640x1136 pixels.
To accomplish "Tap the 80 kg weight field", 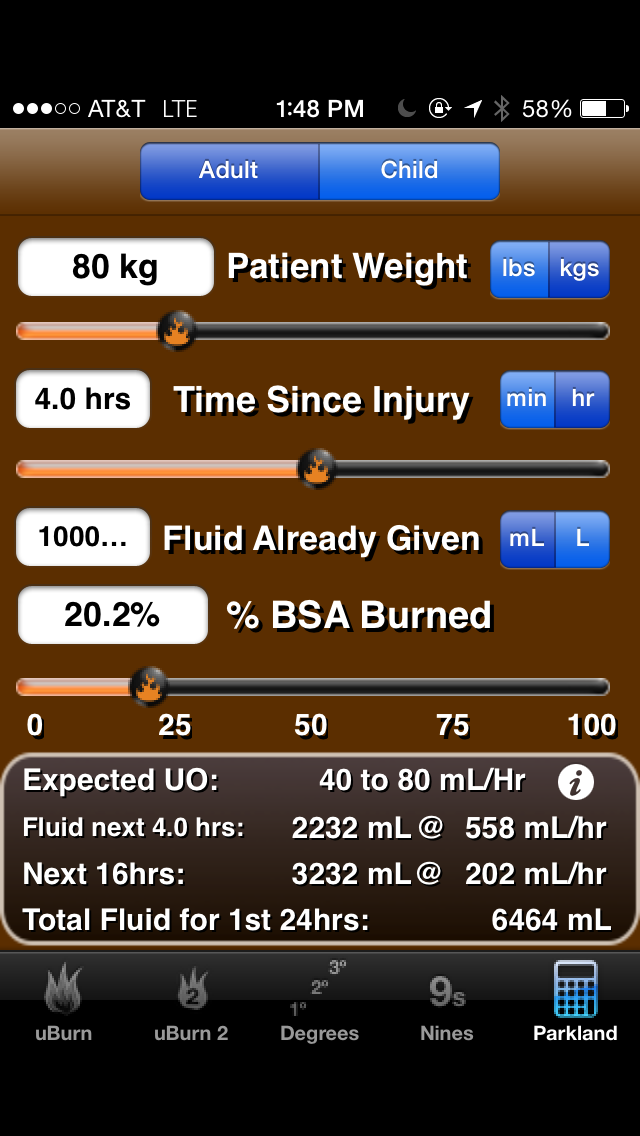I will pos(115,267).
